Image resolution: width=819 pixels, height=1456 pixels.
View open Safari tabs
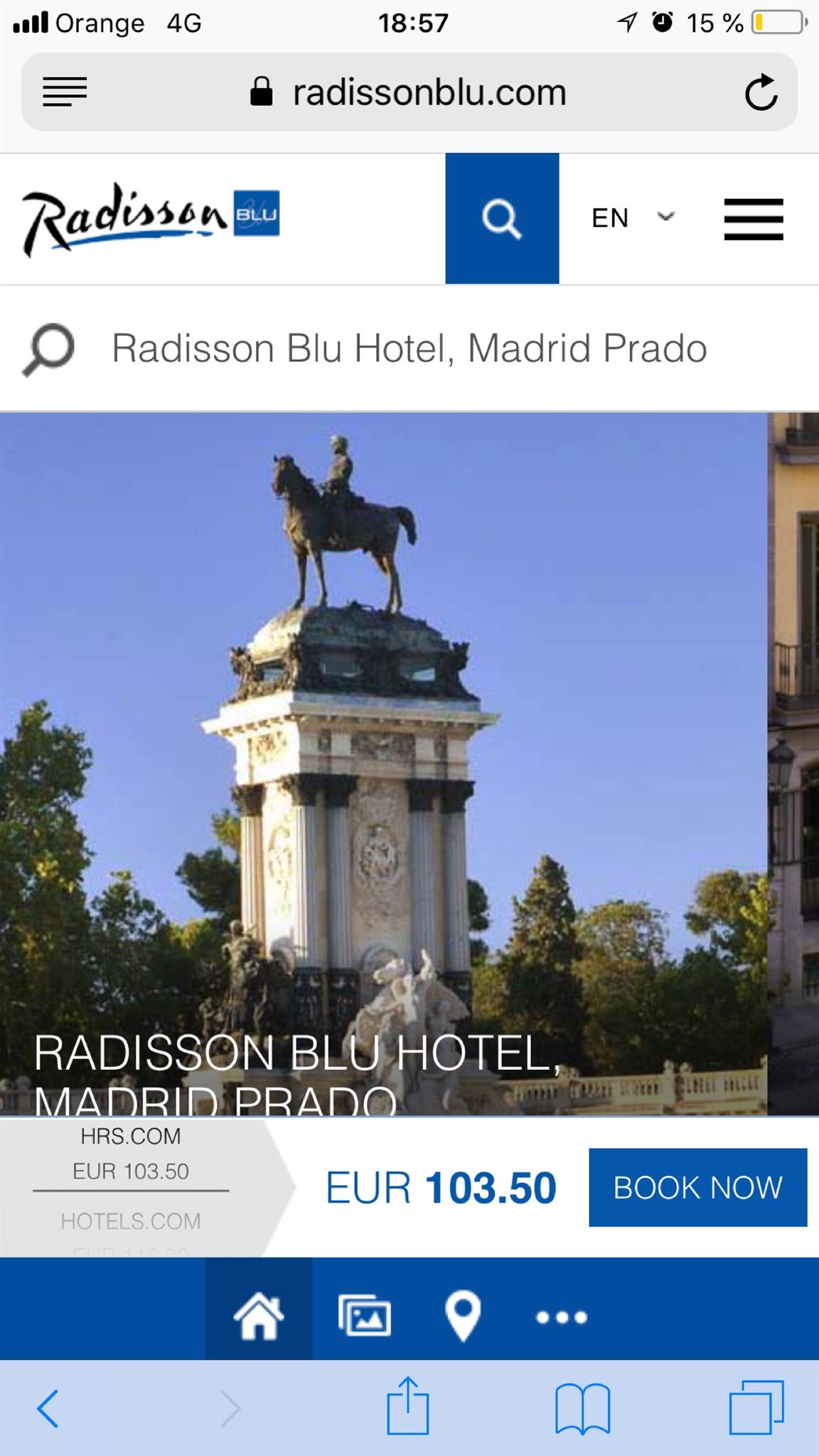(x=756, y=1408)
